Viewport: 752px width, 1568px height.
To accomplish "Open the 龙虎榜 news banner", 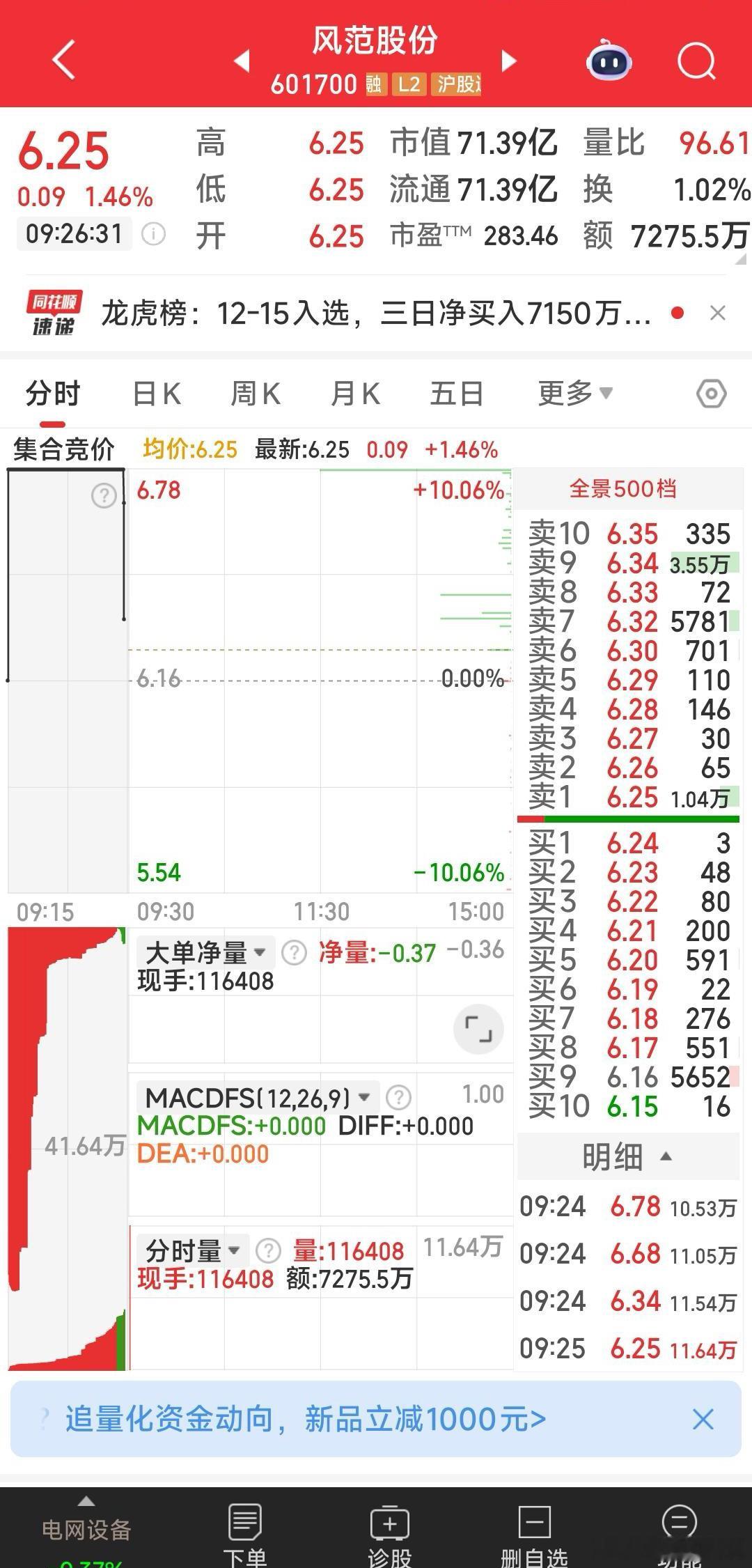I will point(376,315).
